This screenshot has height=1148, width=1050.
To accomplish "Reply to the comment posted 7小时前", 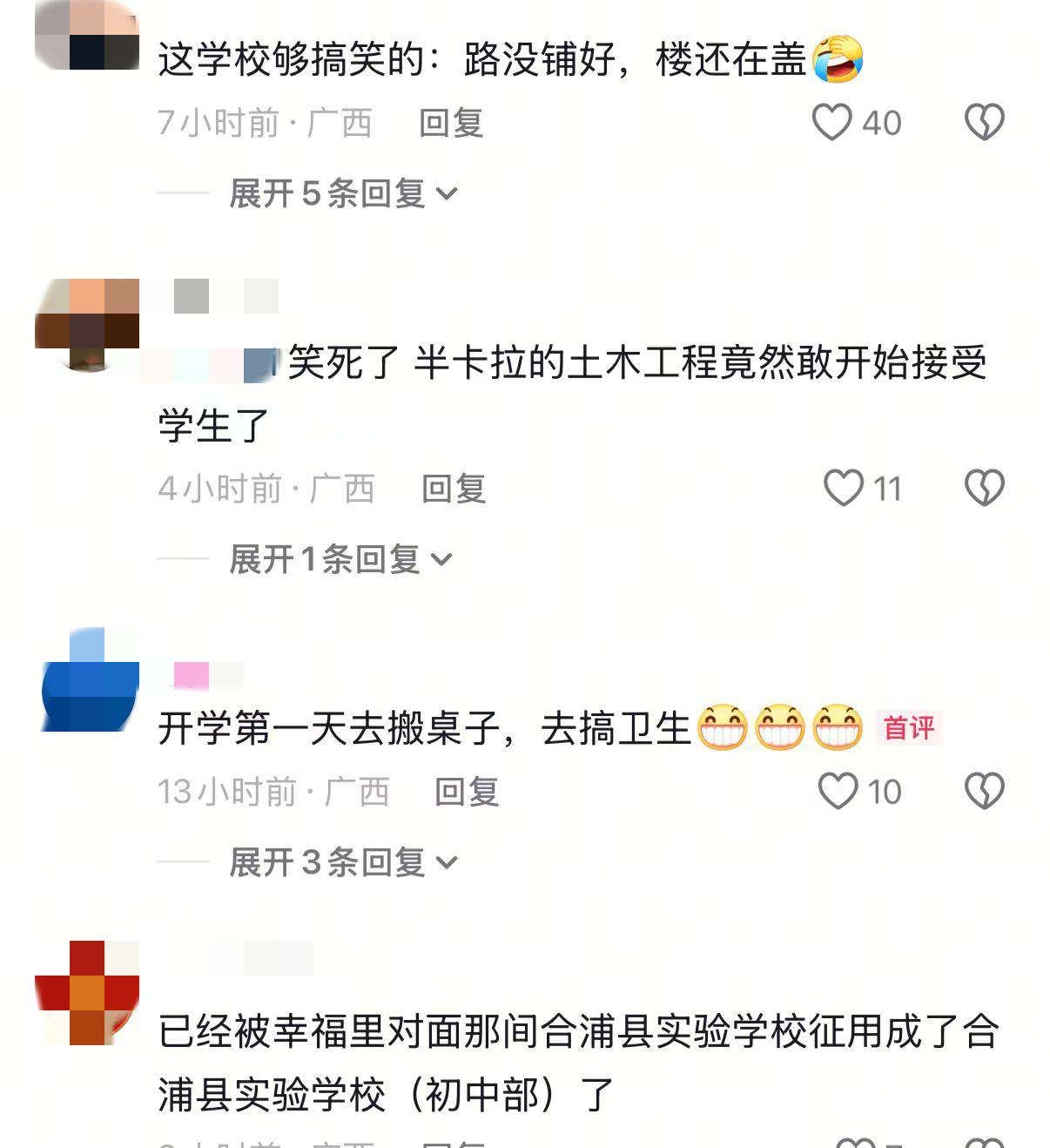I will tap(451, 123).
